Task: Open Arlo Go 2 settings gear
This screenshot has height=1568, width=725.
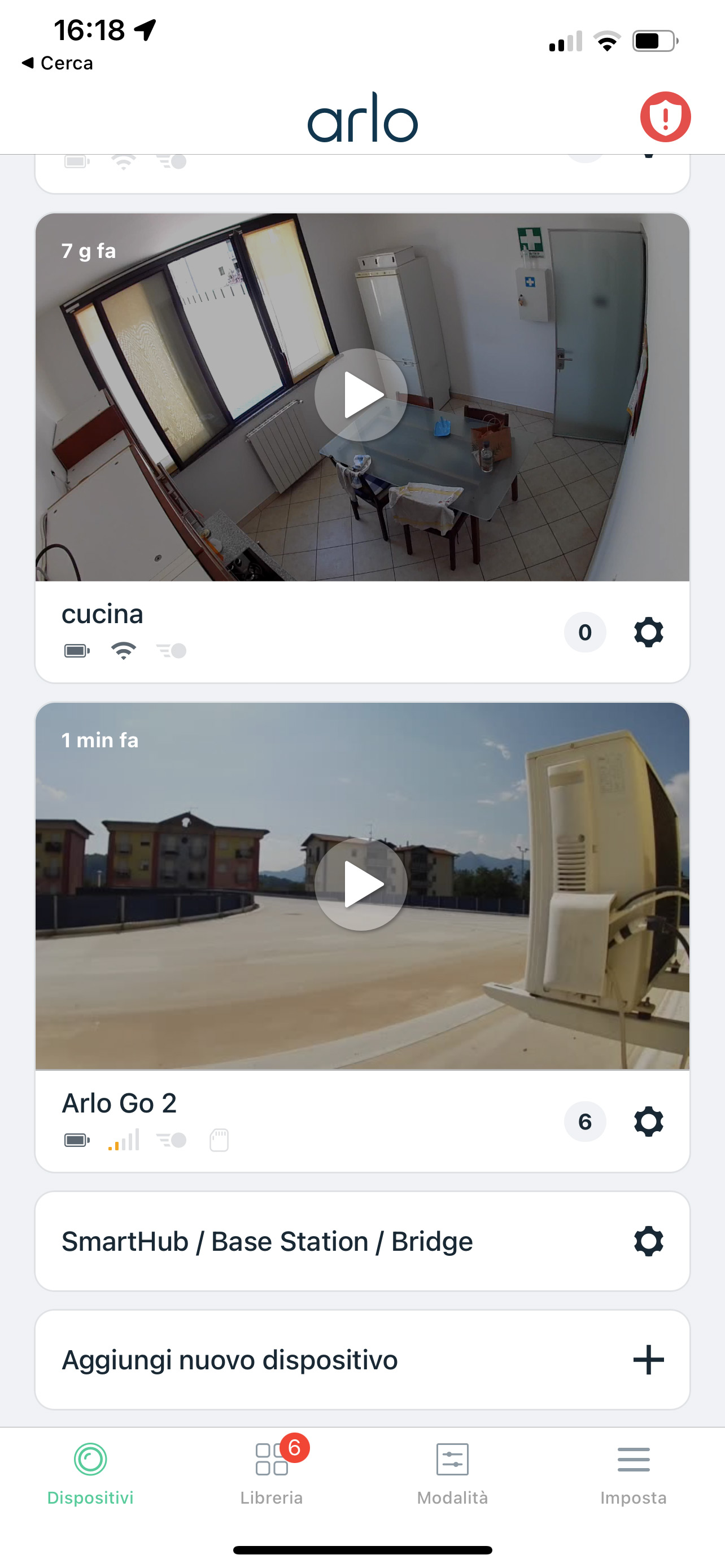Action: pyautogui.click(x=648, y=1121)
